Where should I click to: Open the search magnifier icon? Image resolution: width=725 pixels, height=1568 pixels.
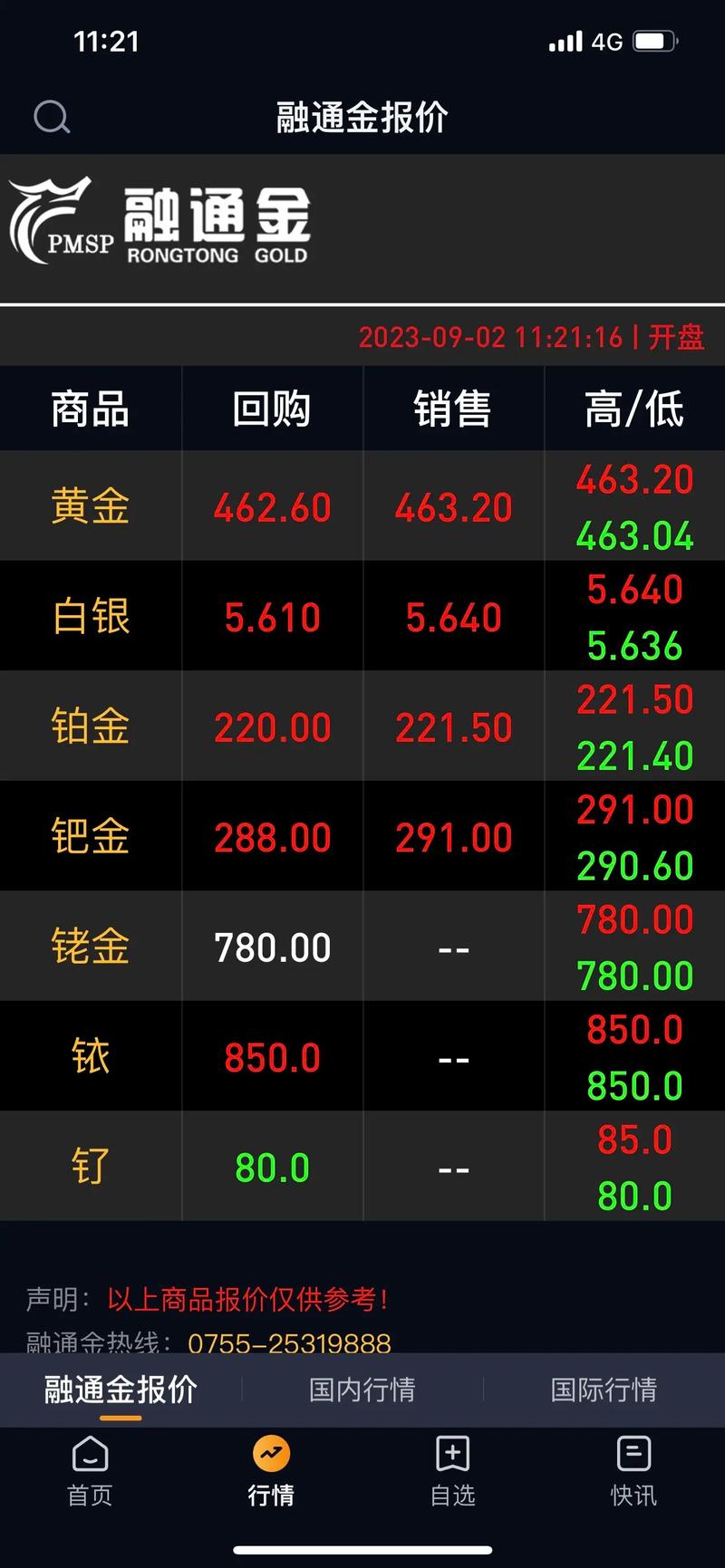[52, 117]
